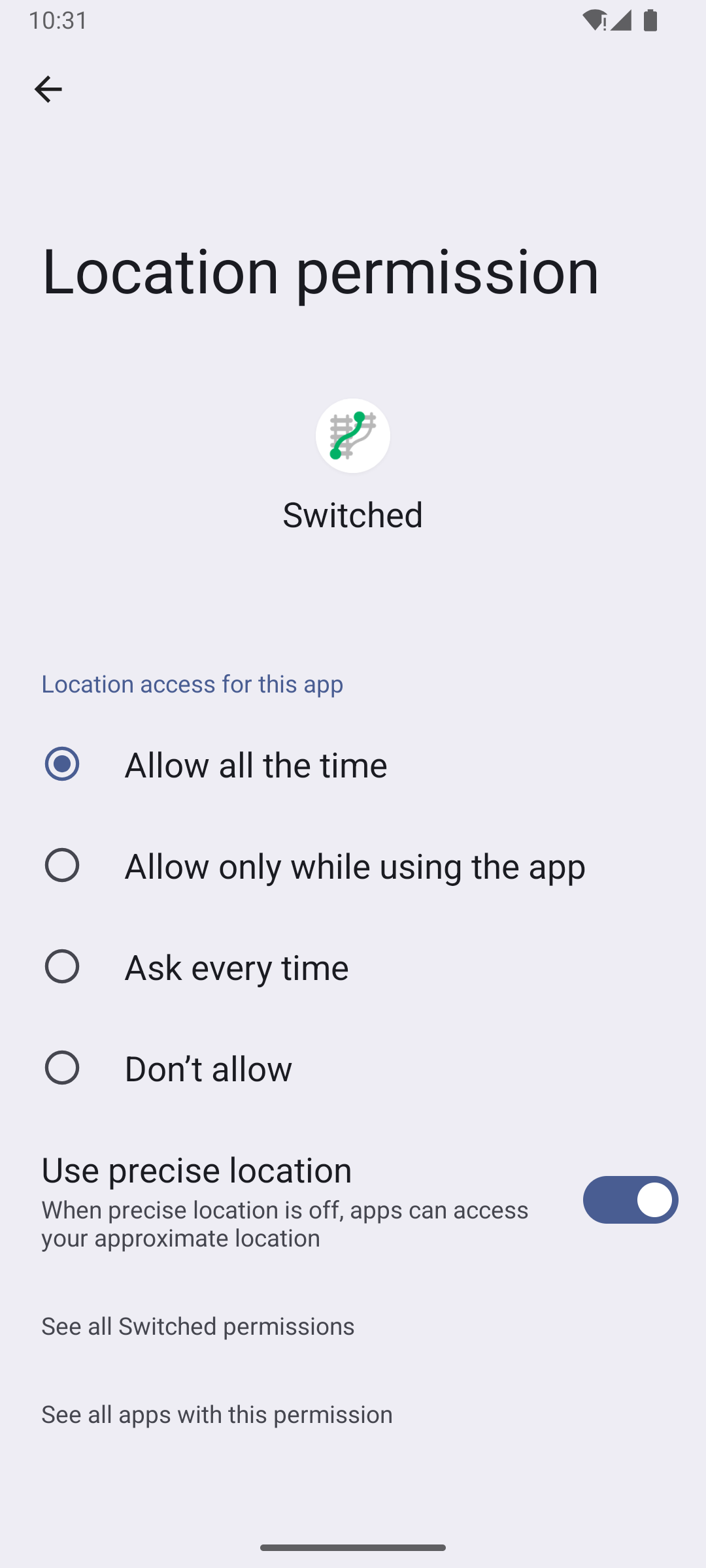Tap the Ask every time label text
This screenshot has height=1568, width=706.
(x=236, y=967)
